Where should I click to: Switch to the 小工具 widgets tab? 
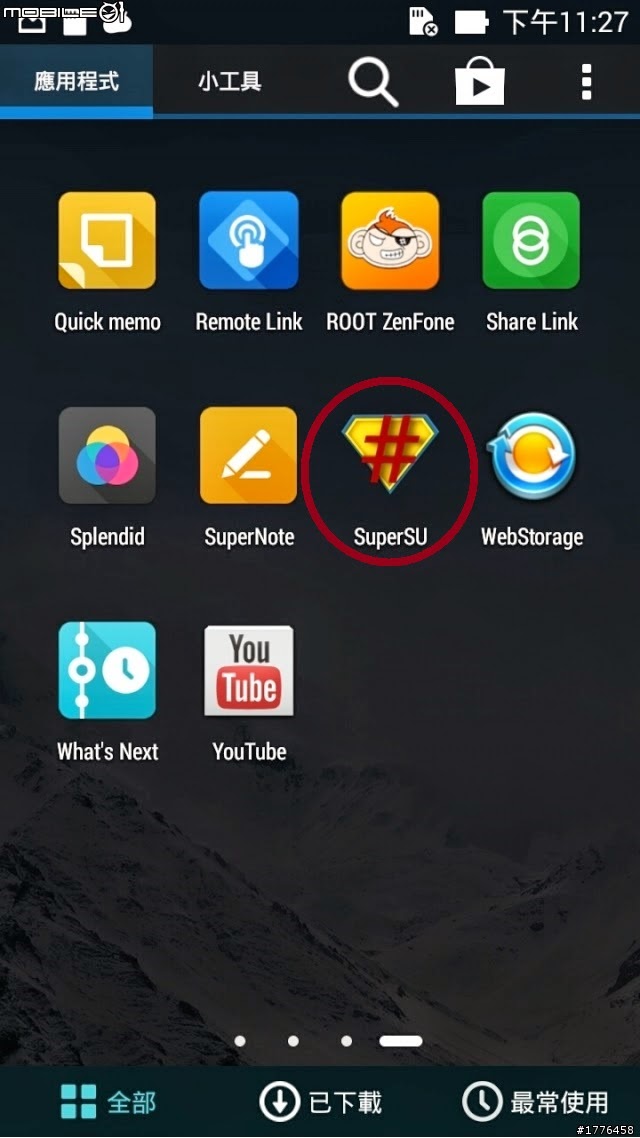click(229, 81)
